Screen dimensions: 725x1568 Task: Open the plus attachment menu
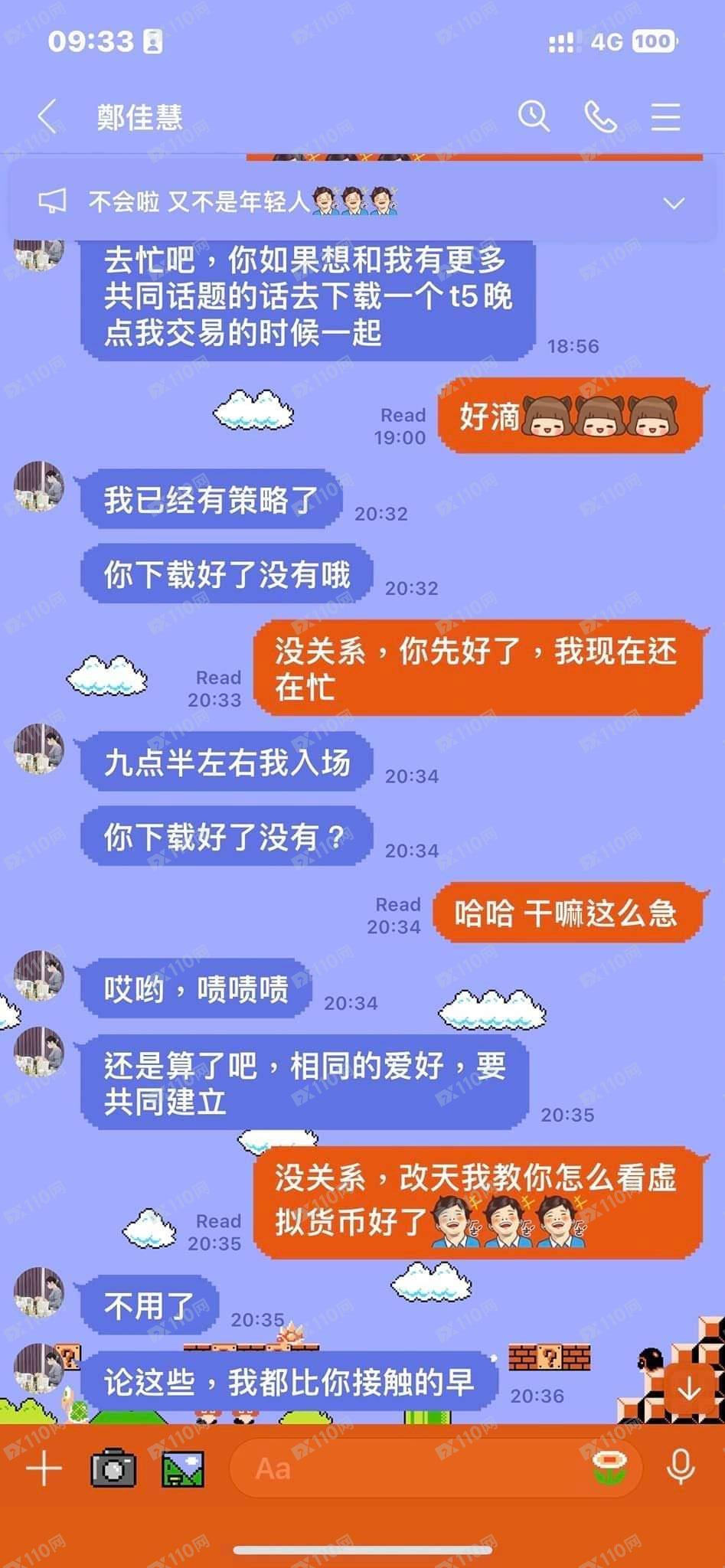tap(44, 1468)
